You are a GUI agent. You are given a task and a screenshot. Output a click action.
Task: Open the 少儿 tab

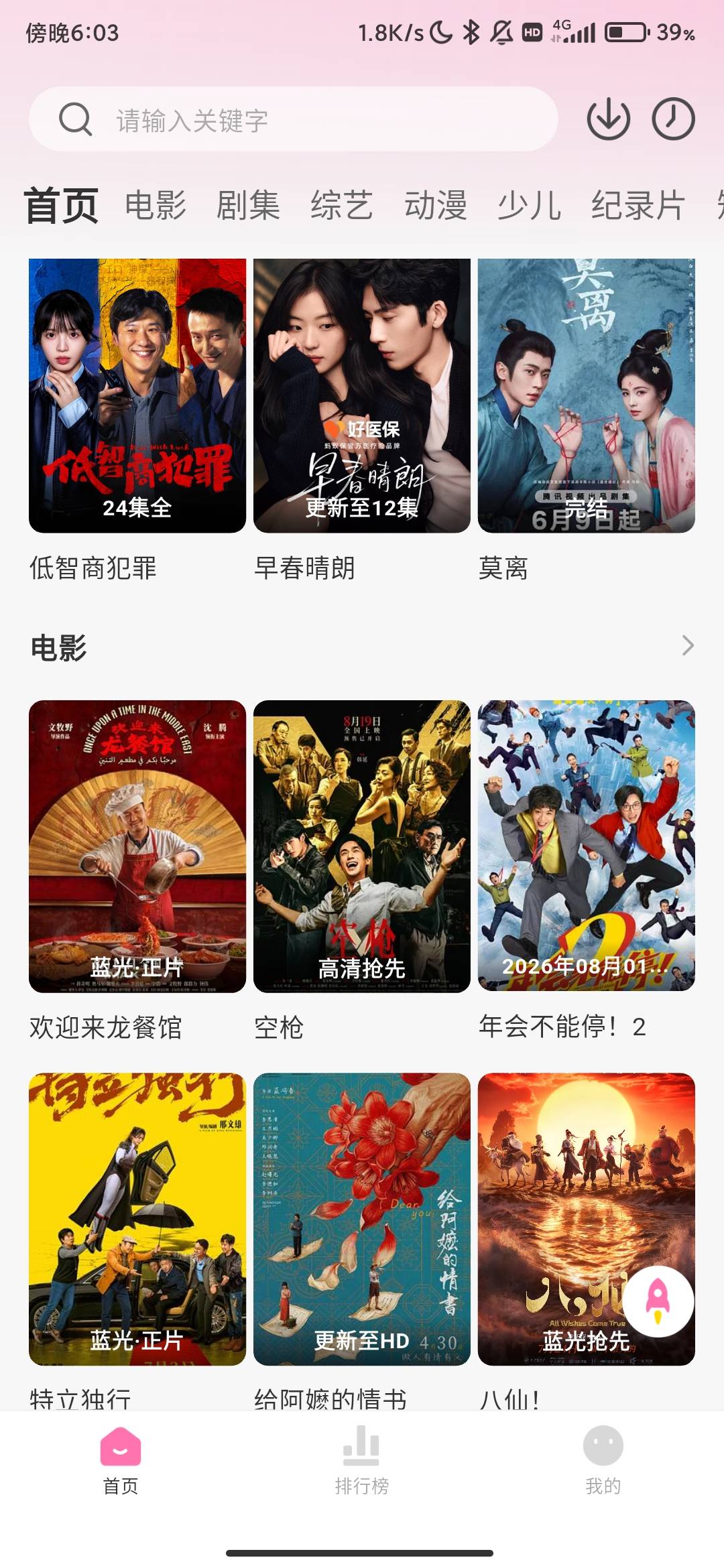coord(529,205)
